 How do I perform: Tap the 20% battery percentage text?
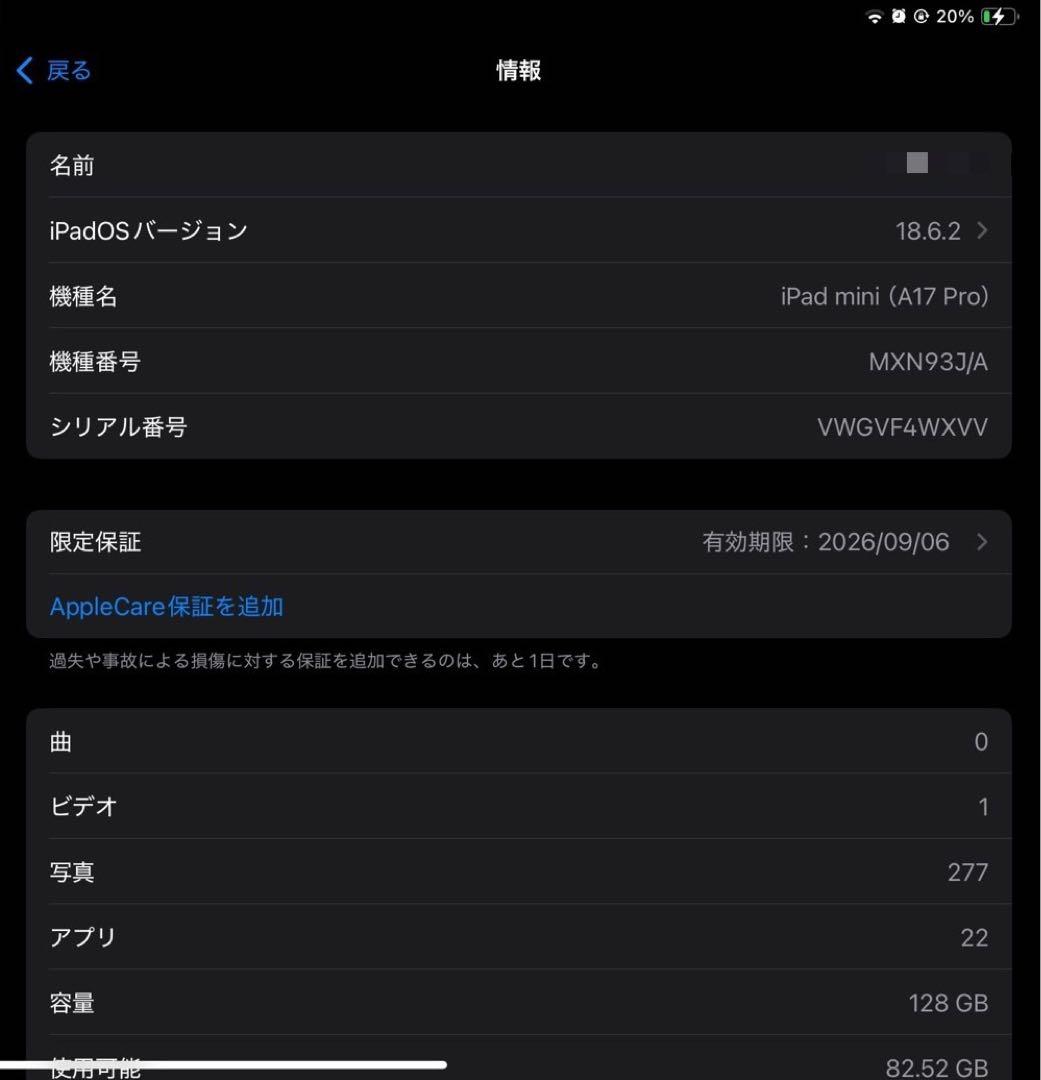click(955, 16)
